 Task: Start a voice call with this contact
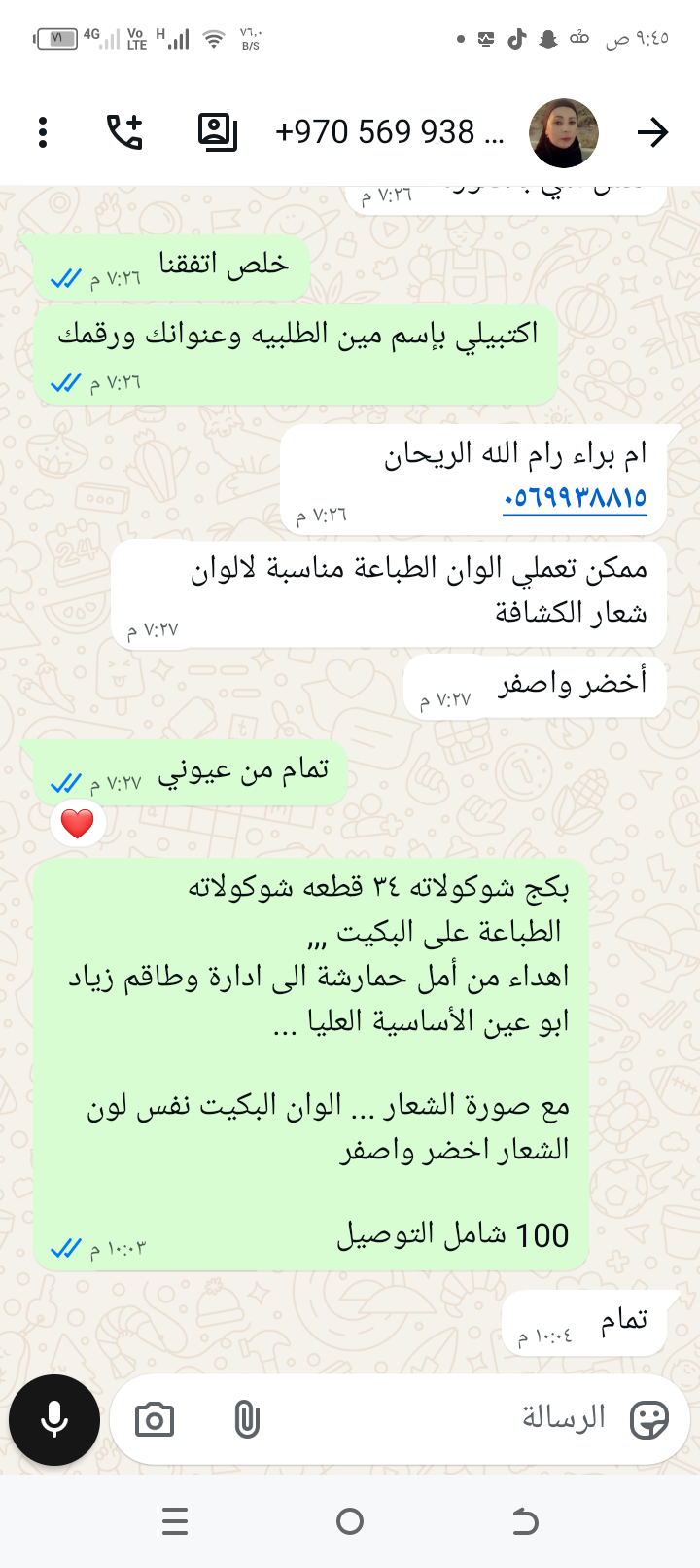tap(124, 132)
